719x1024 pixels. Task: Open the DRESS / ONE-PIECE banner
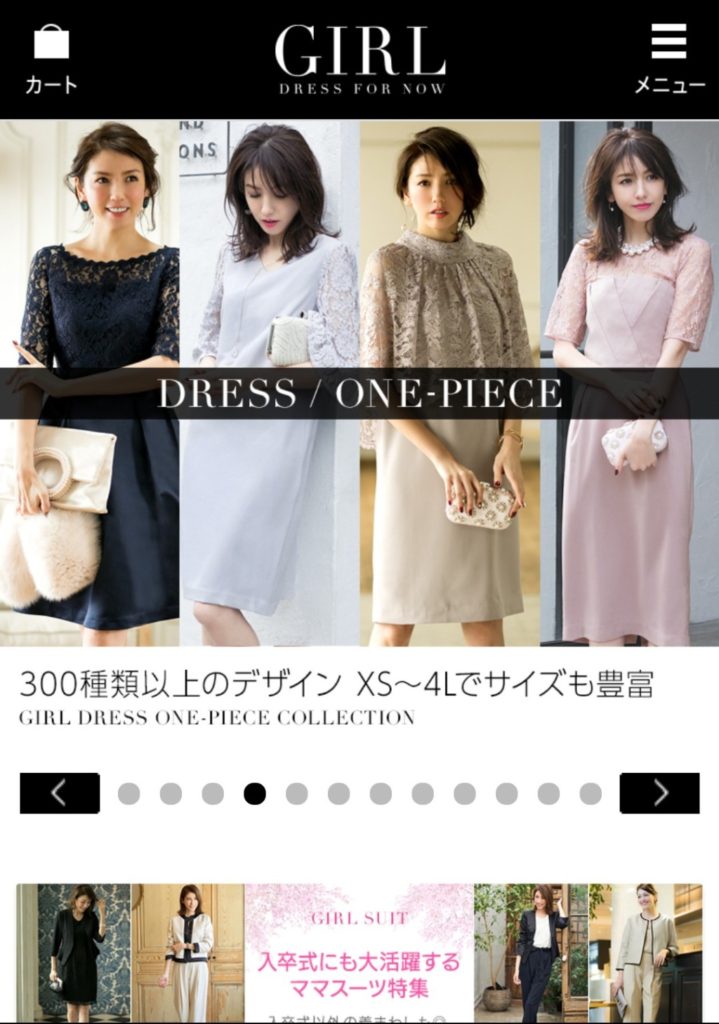coord(359,392)
